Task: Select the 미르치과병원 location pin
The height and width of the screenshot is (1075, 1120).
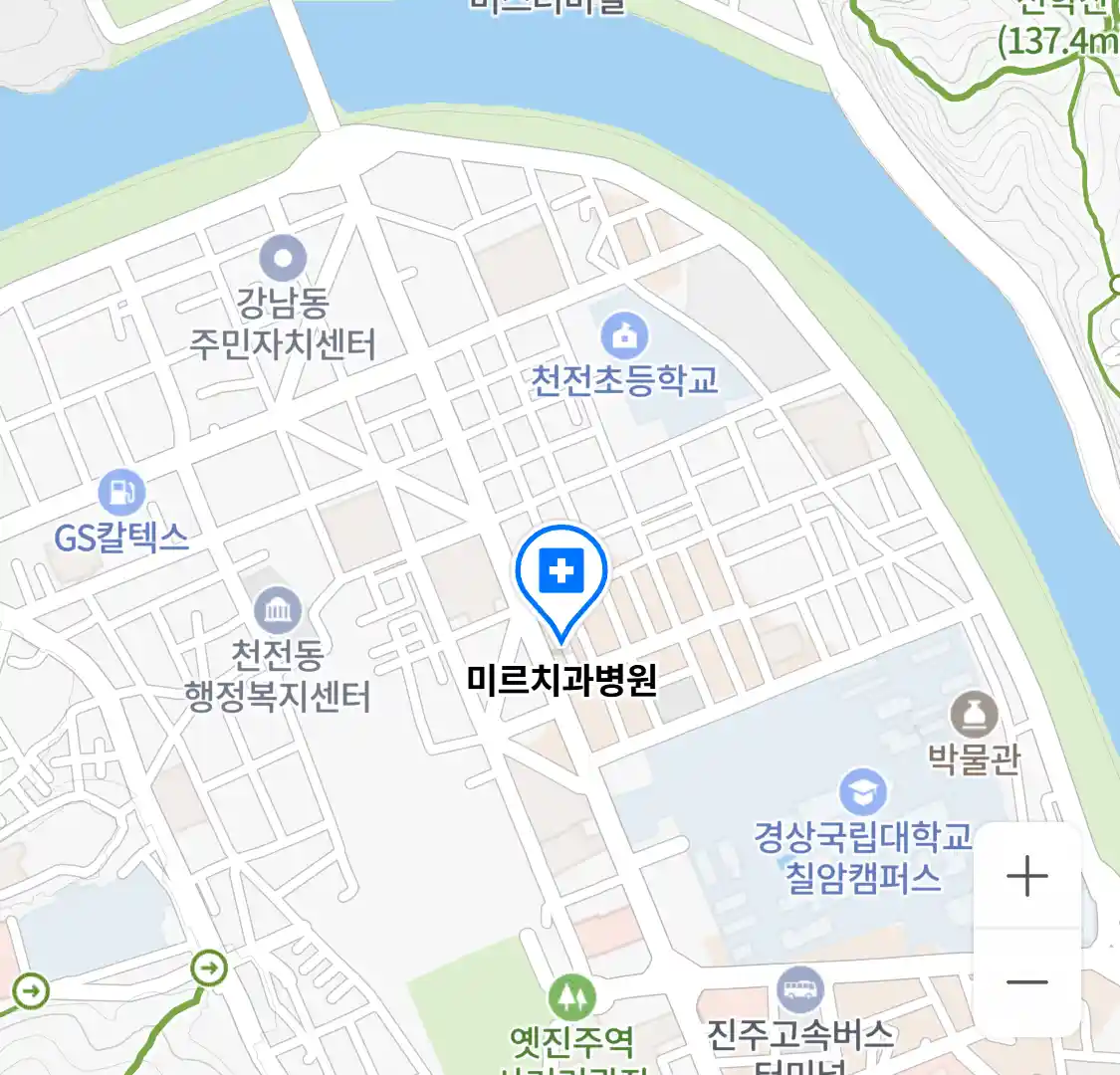Action: pyautogui.click(x=561, y=573)
